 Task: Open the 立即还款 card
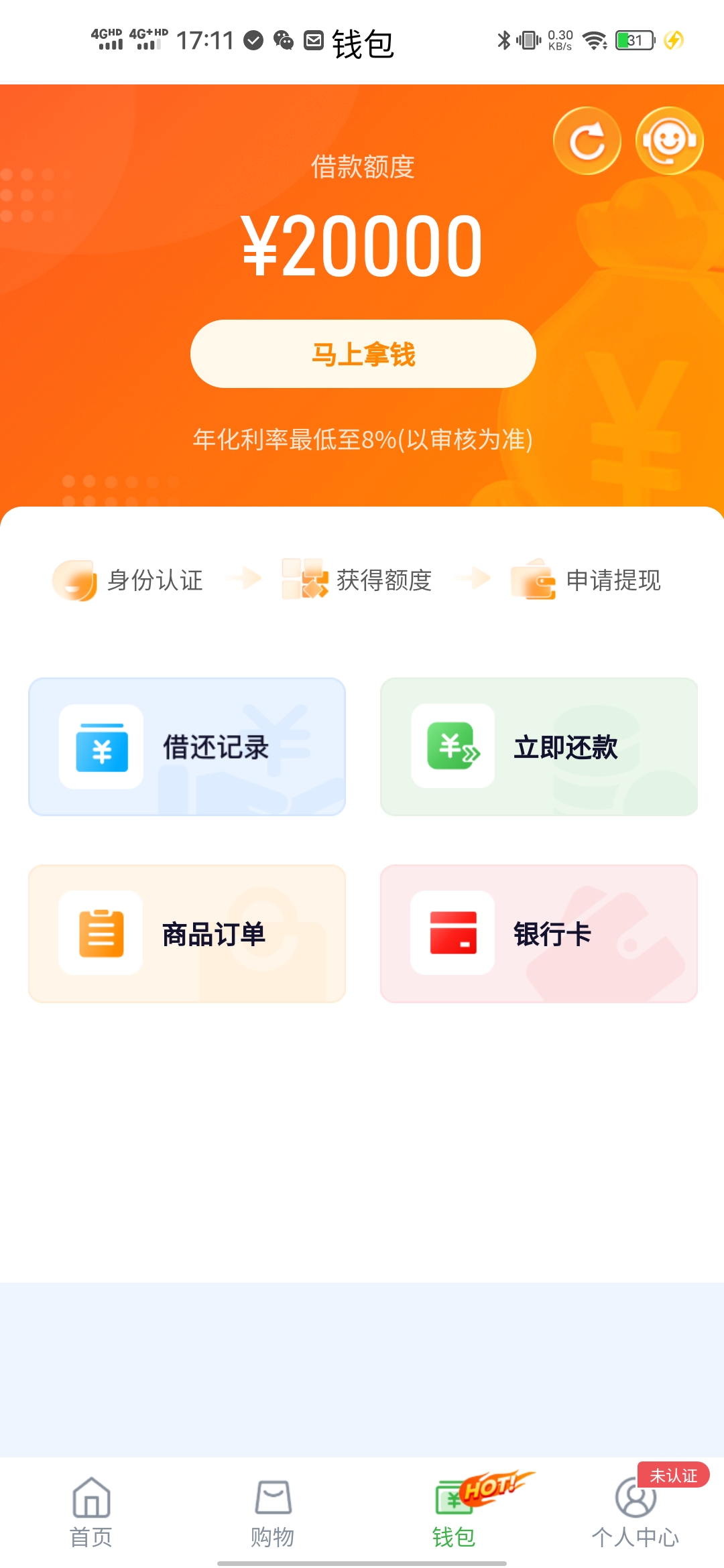coord(538,746)
